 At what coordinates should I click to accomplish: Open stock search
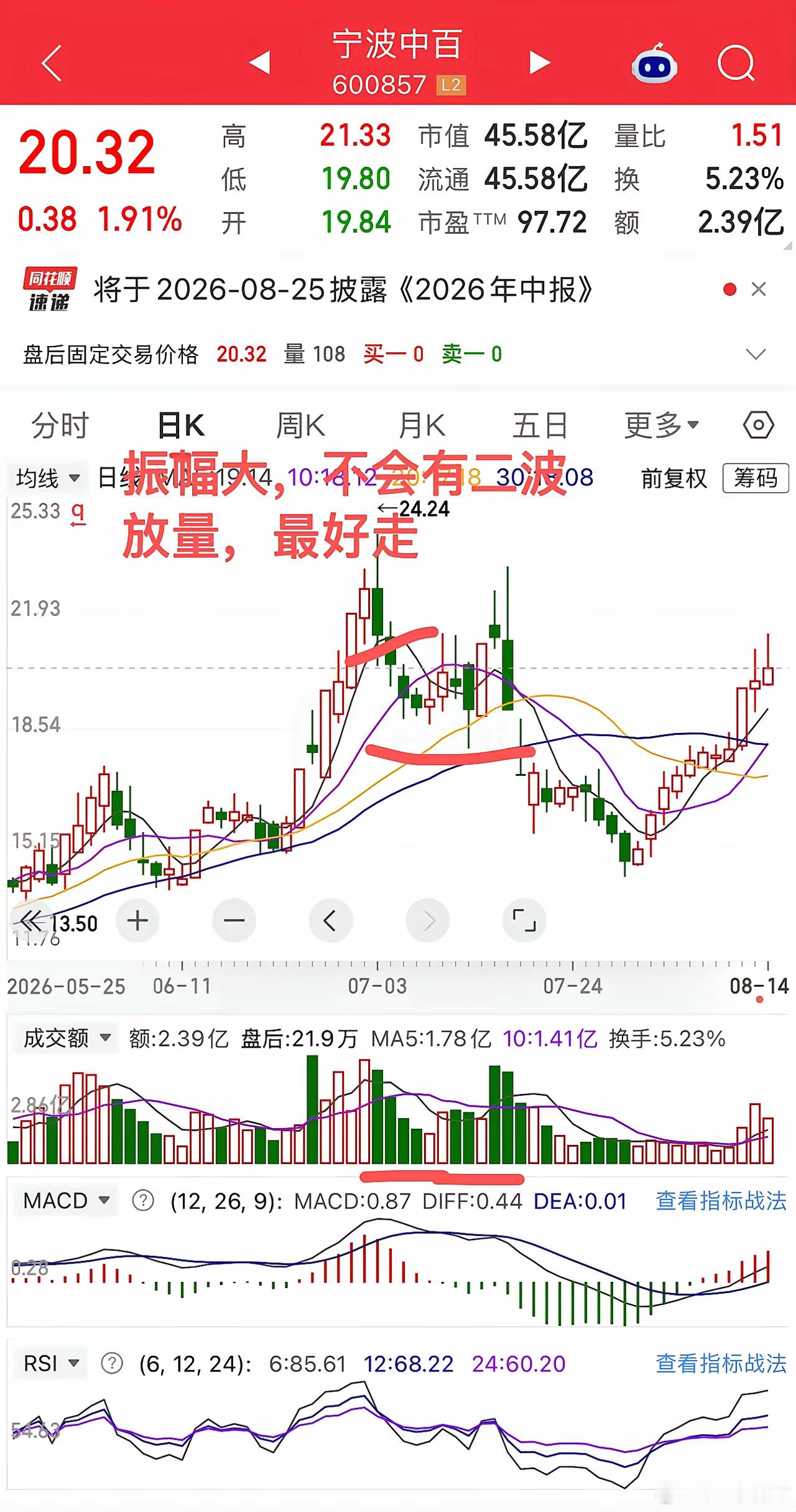coord(736,63)
